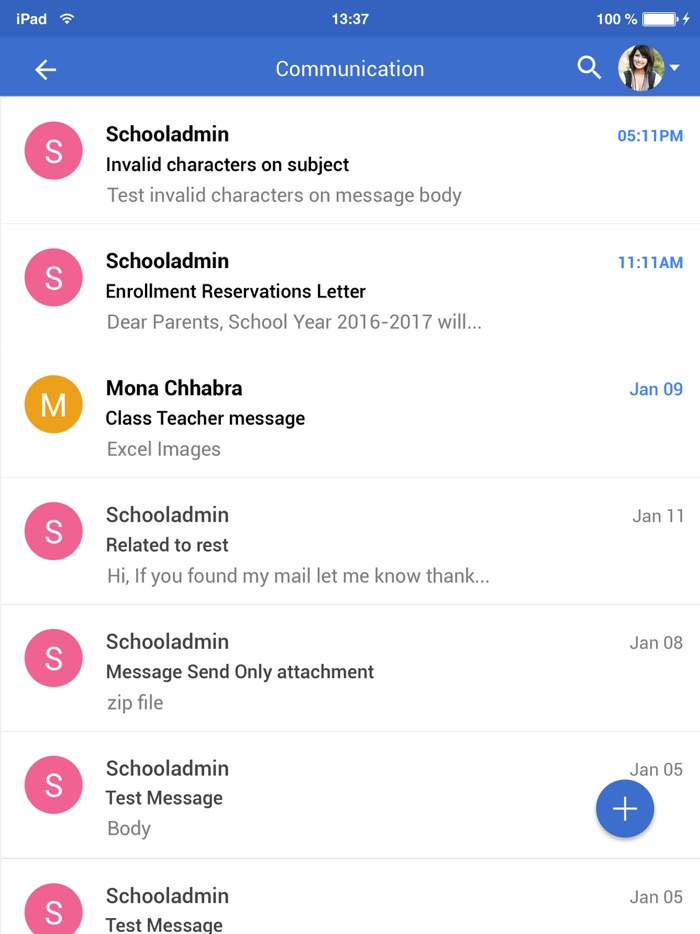The image size is (700, 934).
Task: Go back using the arrow icon
Action: 46,69
